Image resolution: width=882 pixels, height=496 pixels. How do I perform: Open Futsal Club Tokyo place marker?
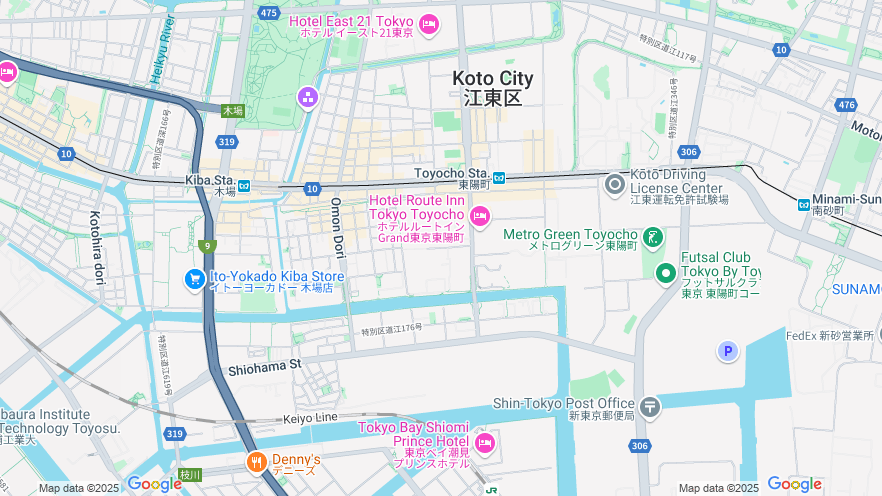[x=665, y=272]
